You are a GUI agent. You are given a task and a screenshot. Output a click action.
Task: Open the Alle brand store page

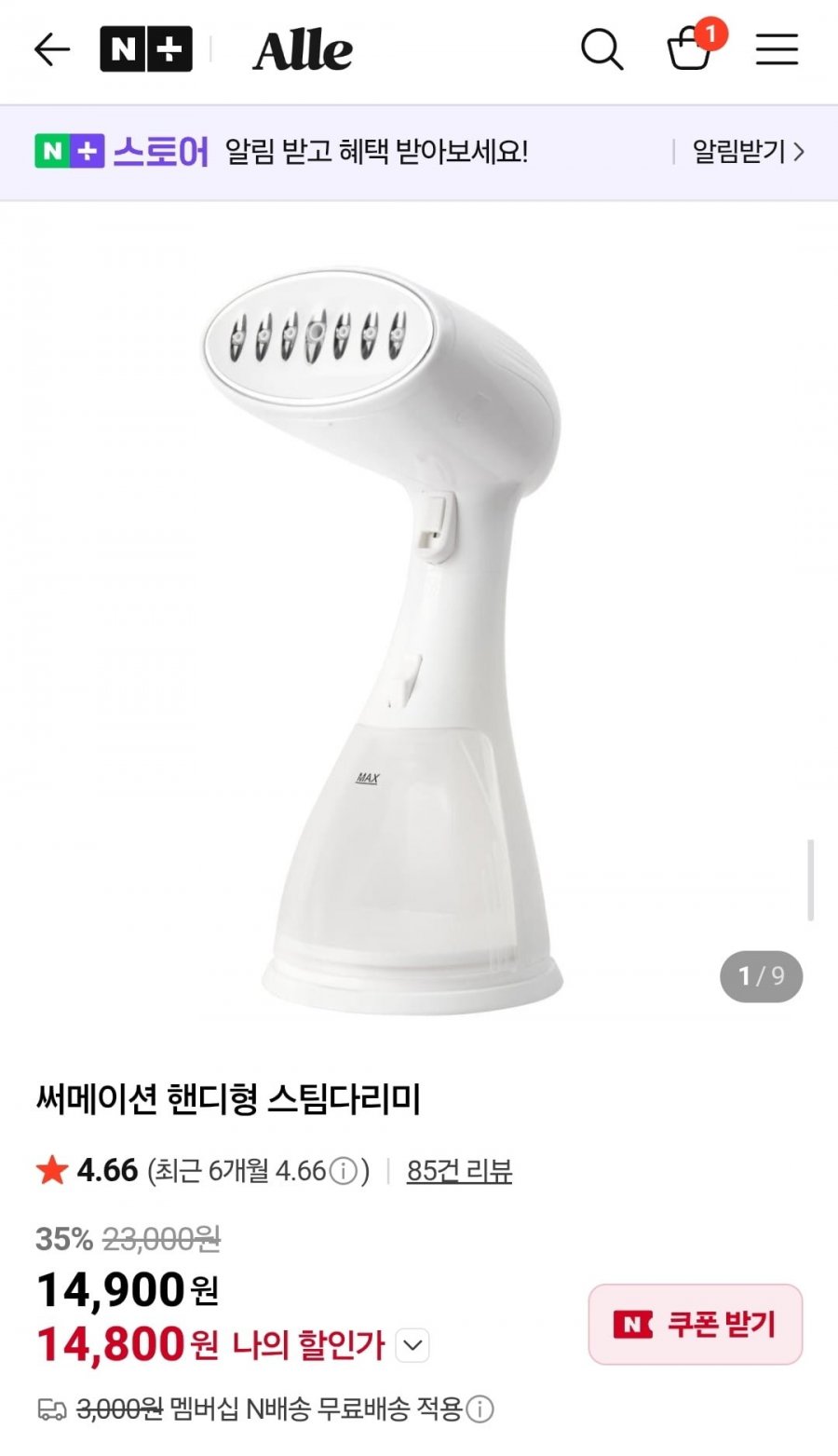pyautogui.click(x=303, y=50)
